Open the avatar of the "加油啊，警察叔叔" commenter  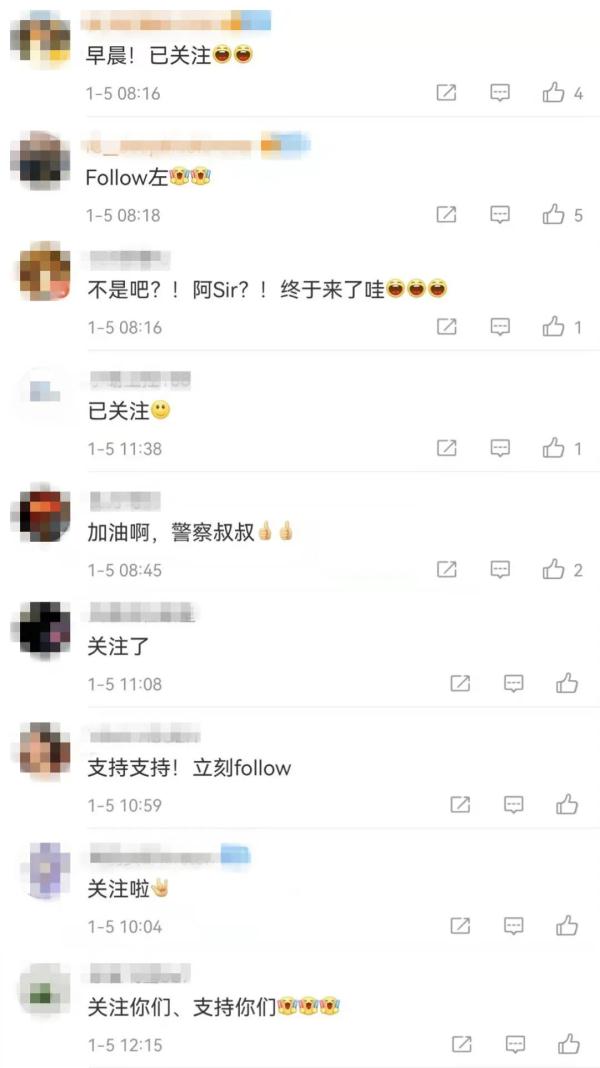(x=44, y=515)
